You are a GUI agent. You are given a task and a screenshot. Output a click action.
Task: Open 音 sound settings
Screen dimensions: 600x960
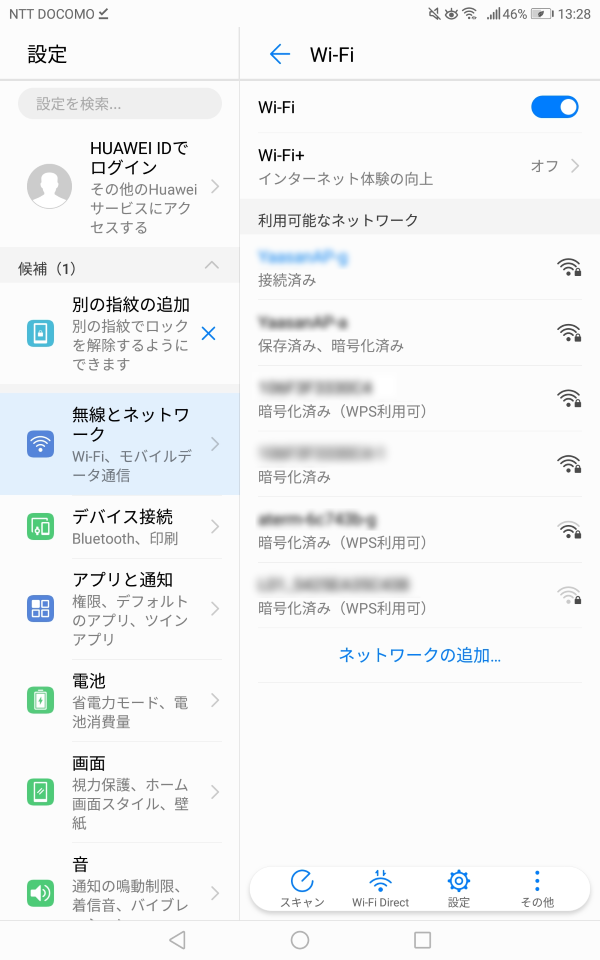(119, 882)
